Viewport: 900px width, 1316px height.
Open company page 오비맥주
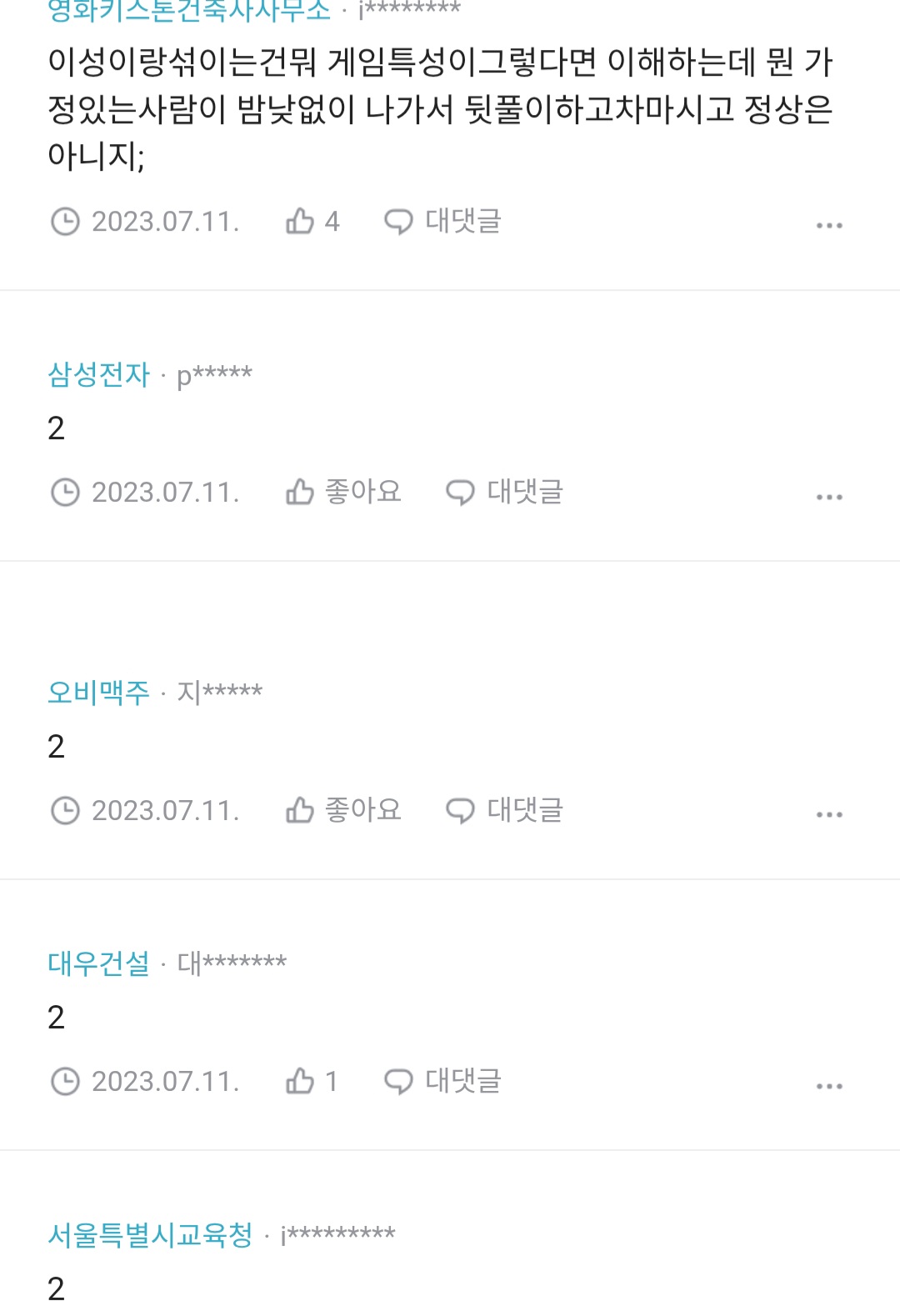(x=98, y=693)
